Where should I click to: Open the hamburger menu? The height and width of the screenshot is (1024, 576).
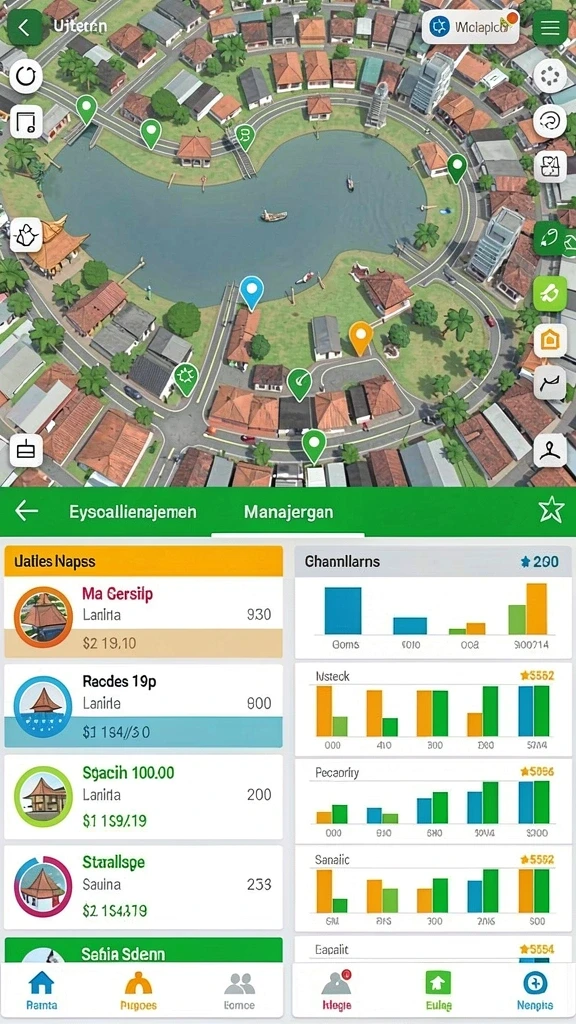(x=550, y=27)
